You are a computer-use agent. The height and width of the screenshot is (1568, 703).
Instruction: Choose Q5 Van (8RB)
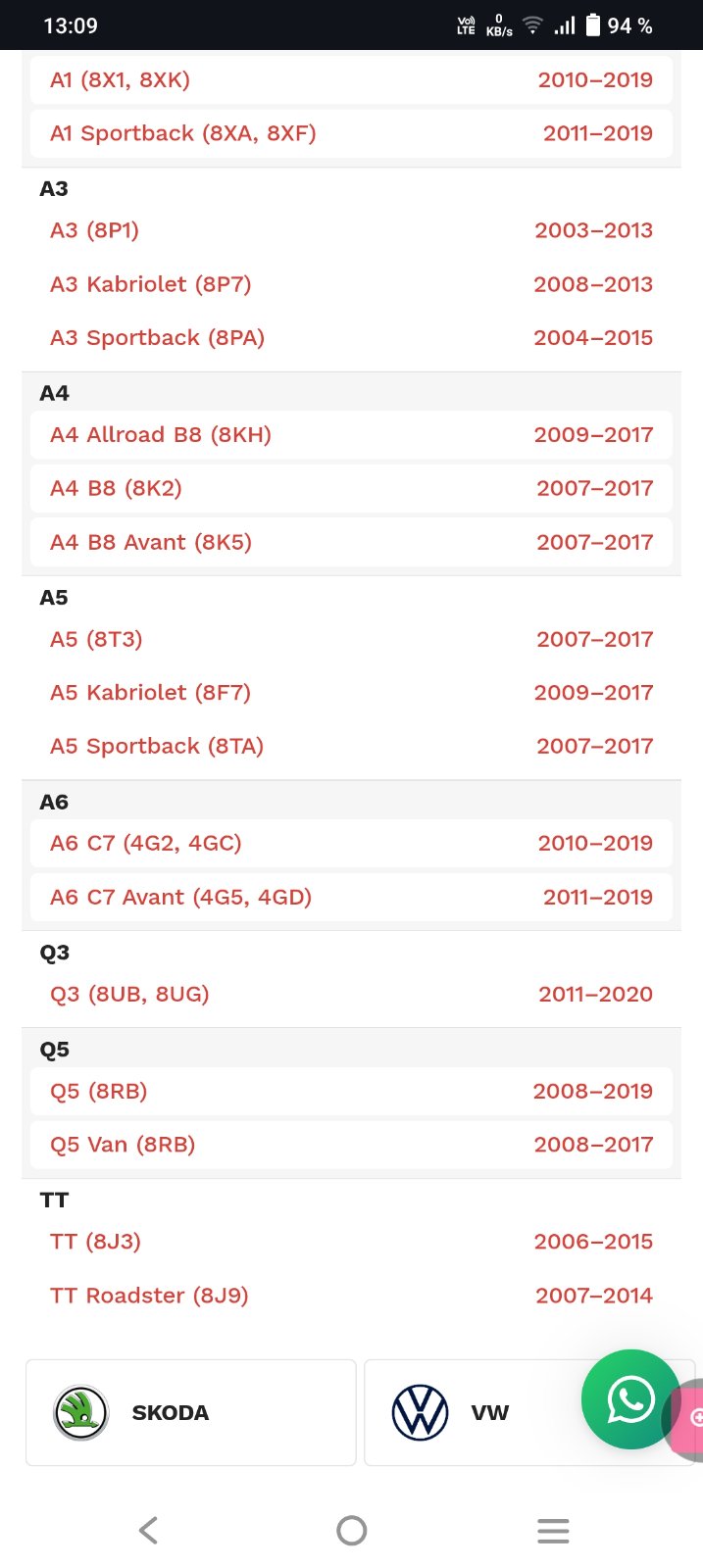[x=351, y=1145]
